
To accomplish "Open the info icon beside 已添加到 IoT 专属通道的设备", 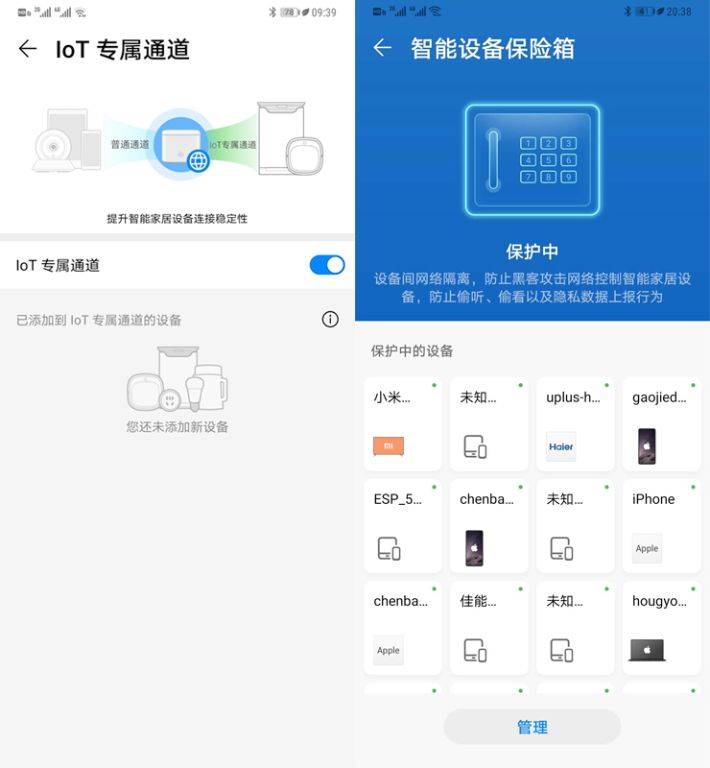I will [330, 320].
